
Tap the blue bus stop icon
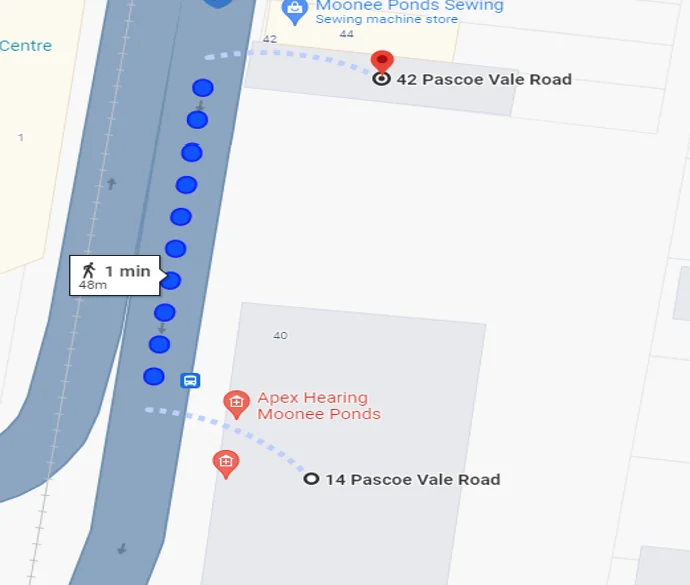tap(190, 381)
